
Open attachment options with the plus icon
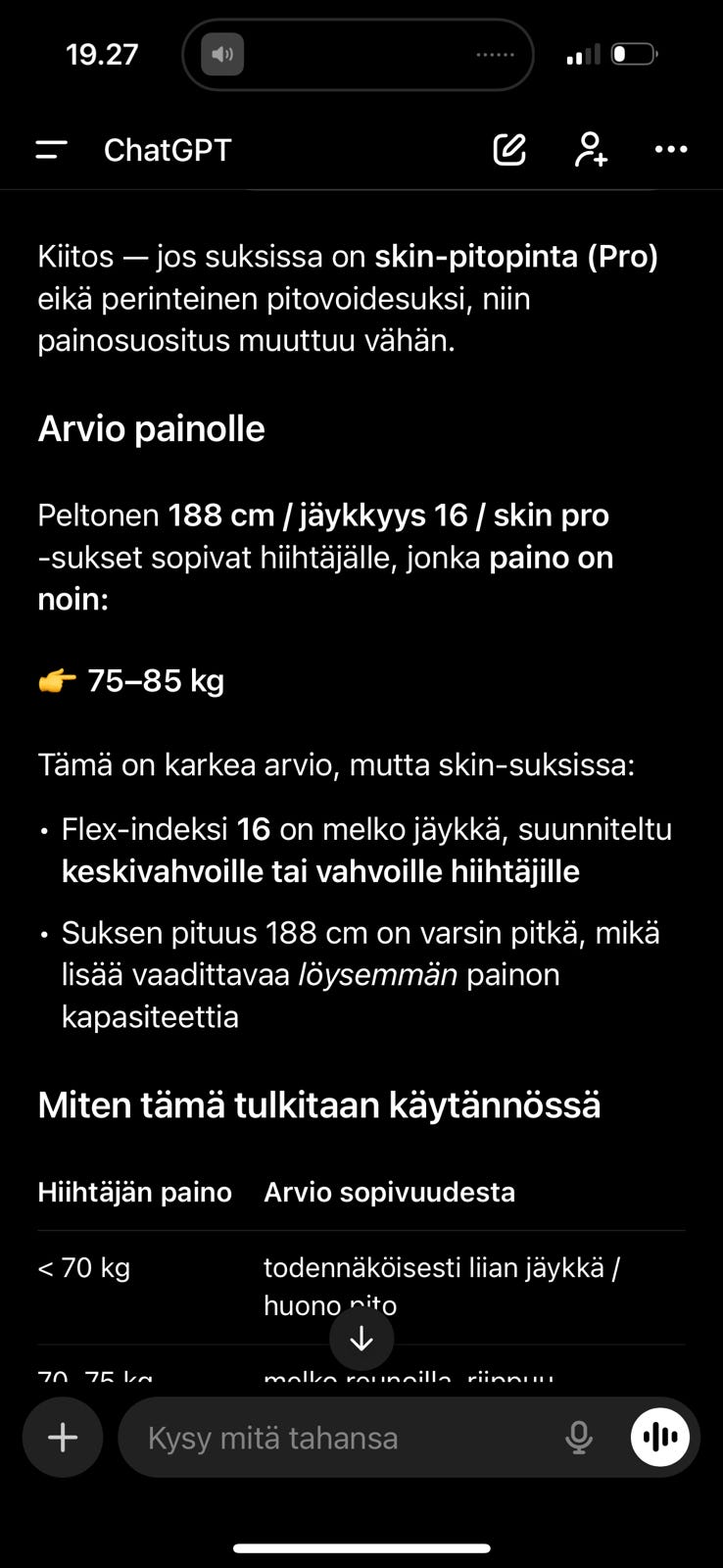tap(62, 1437)
